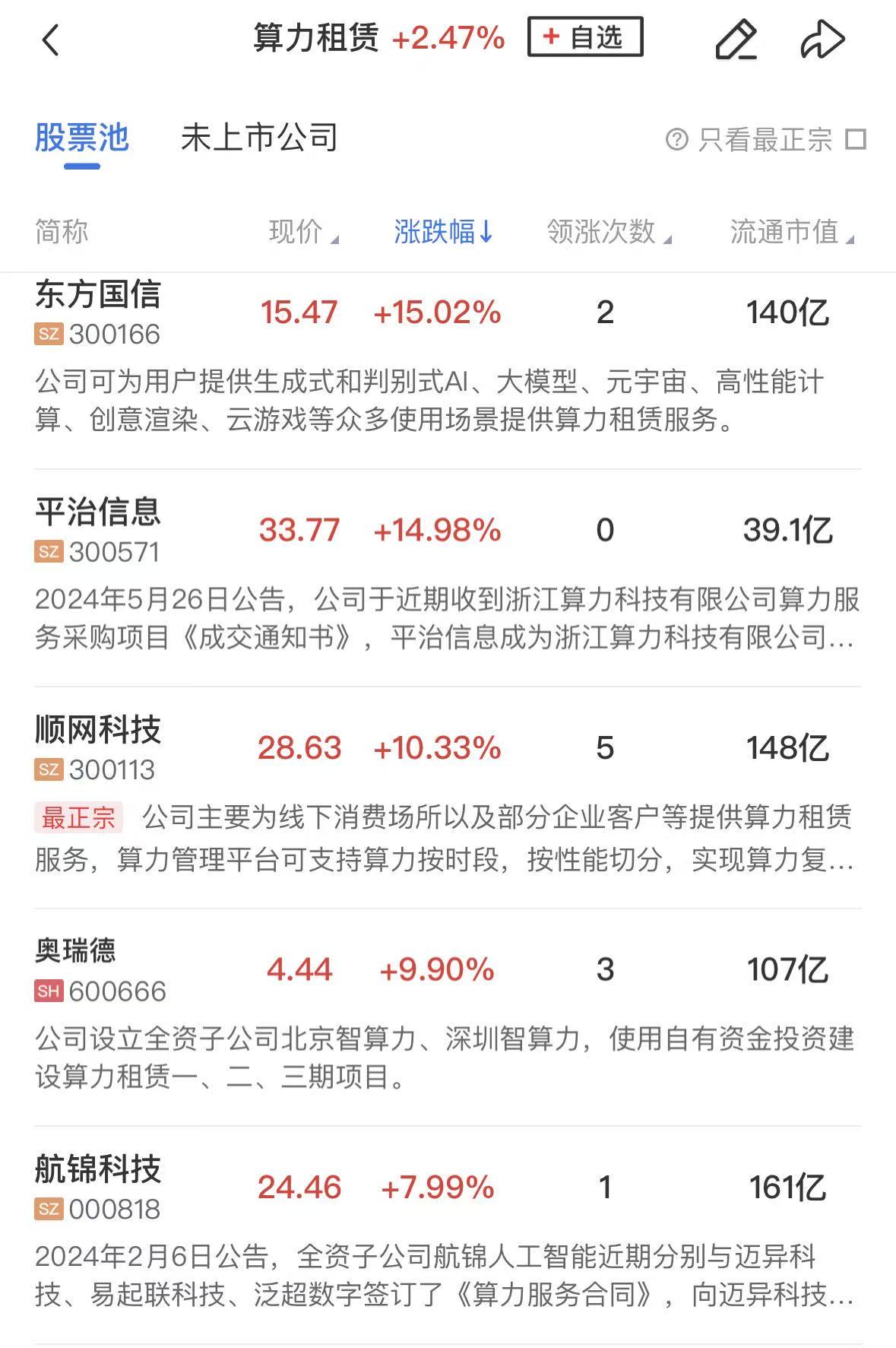Tick the 只看最正宗 checkbox

856,139
